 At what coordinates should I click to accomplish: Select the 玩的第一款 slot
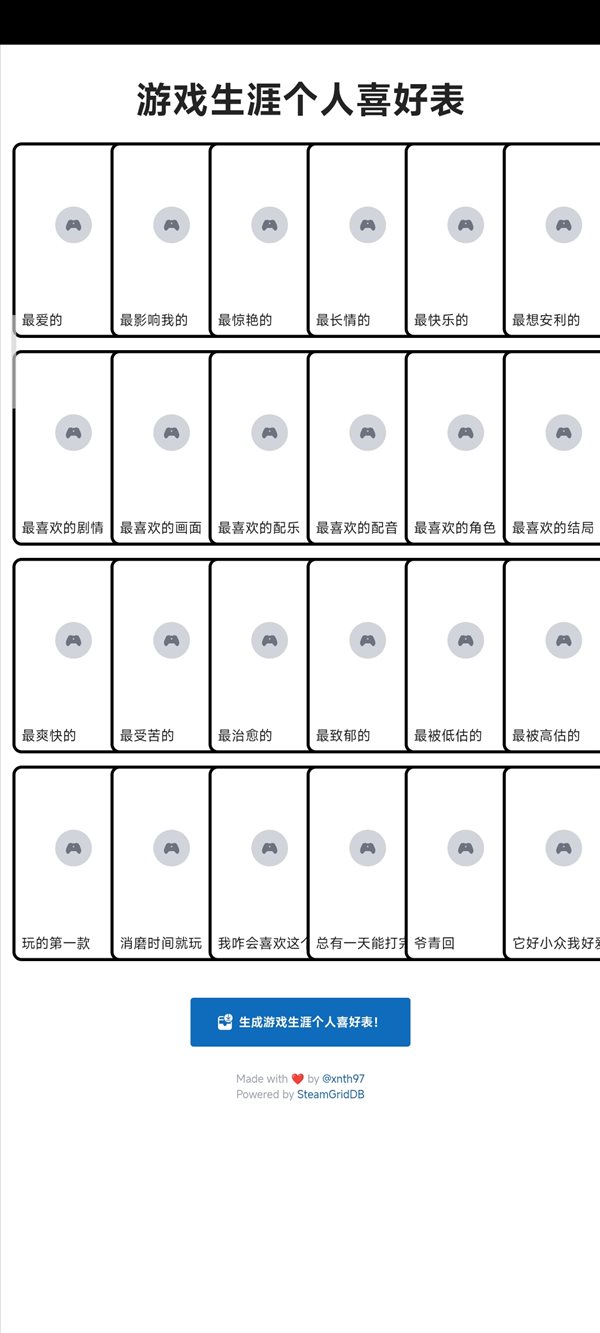tap(64, 864)
